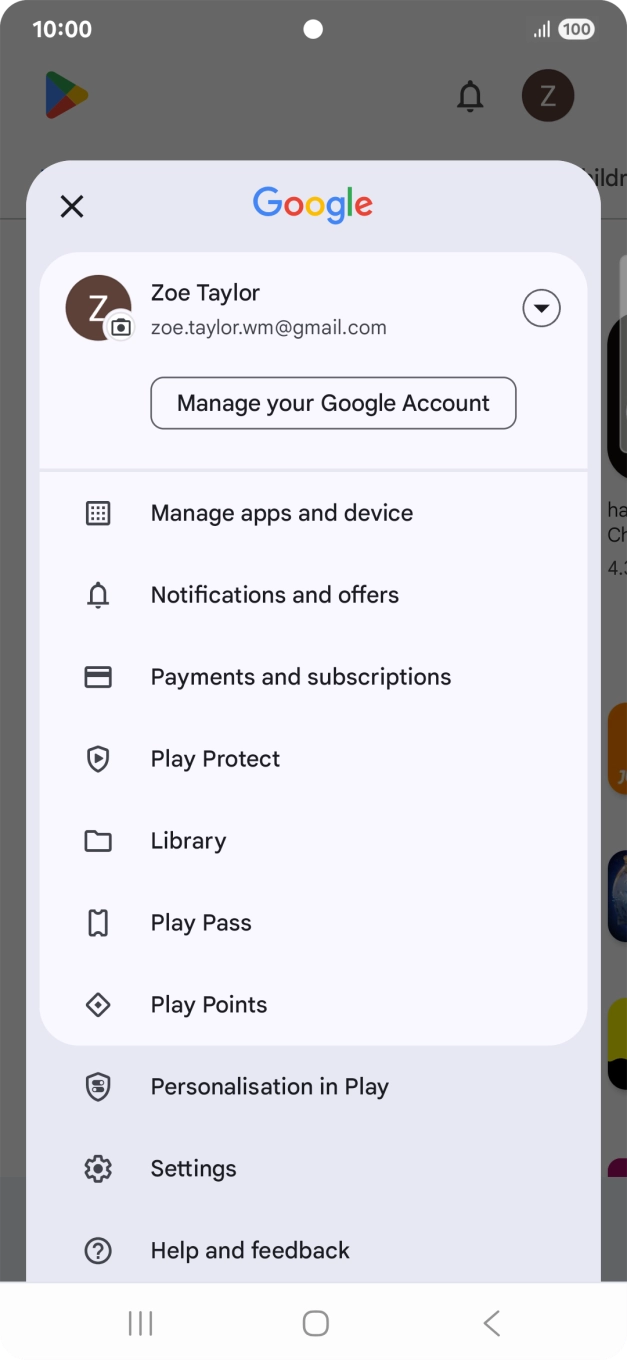Tap Manage your Google Account button
The height and width of the screenshot is (1360, 627).
333,403
